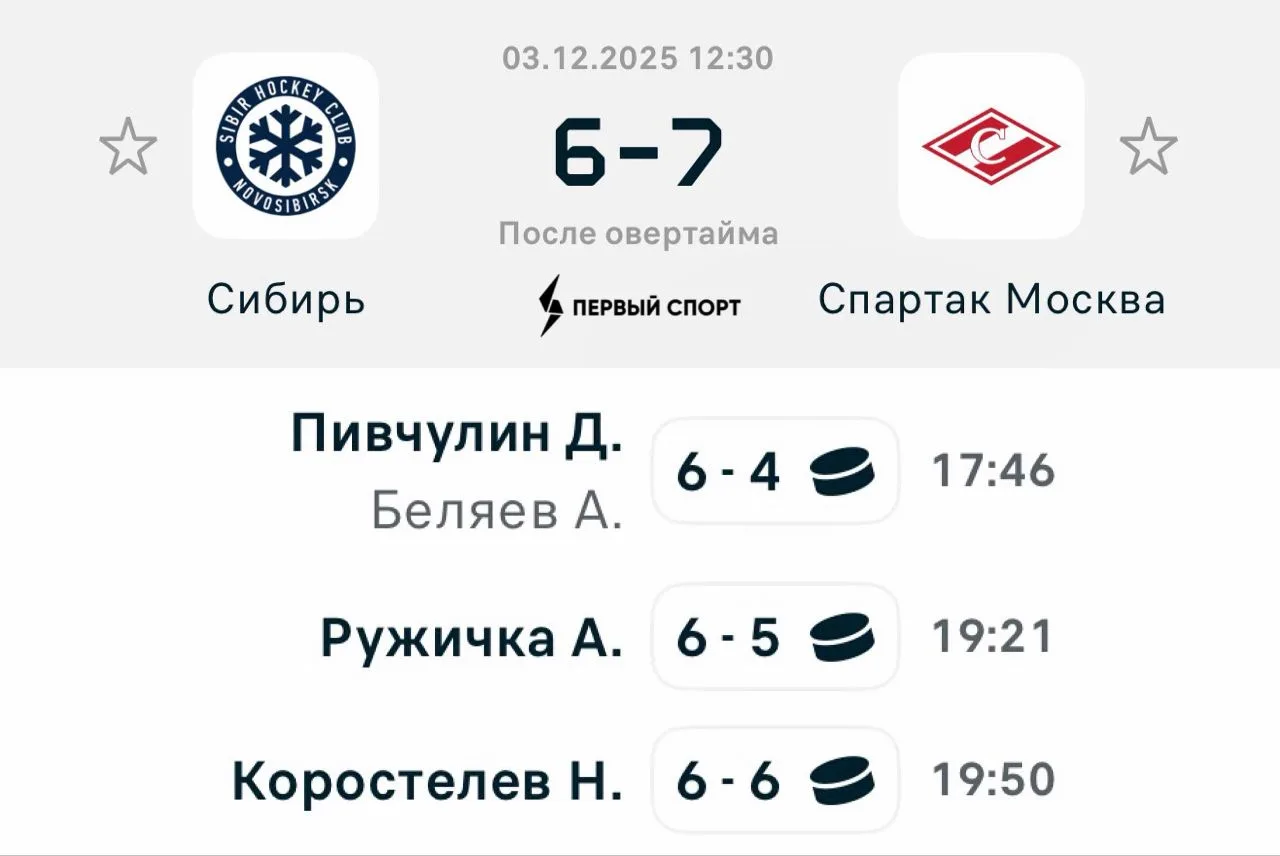
Task: Open the Сибирь team page
Action: [285, 146]
